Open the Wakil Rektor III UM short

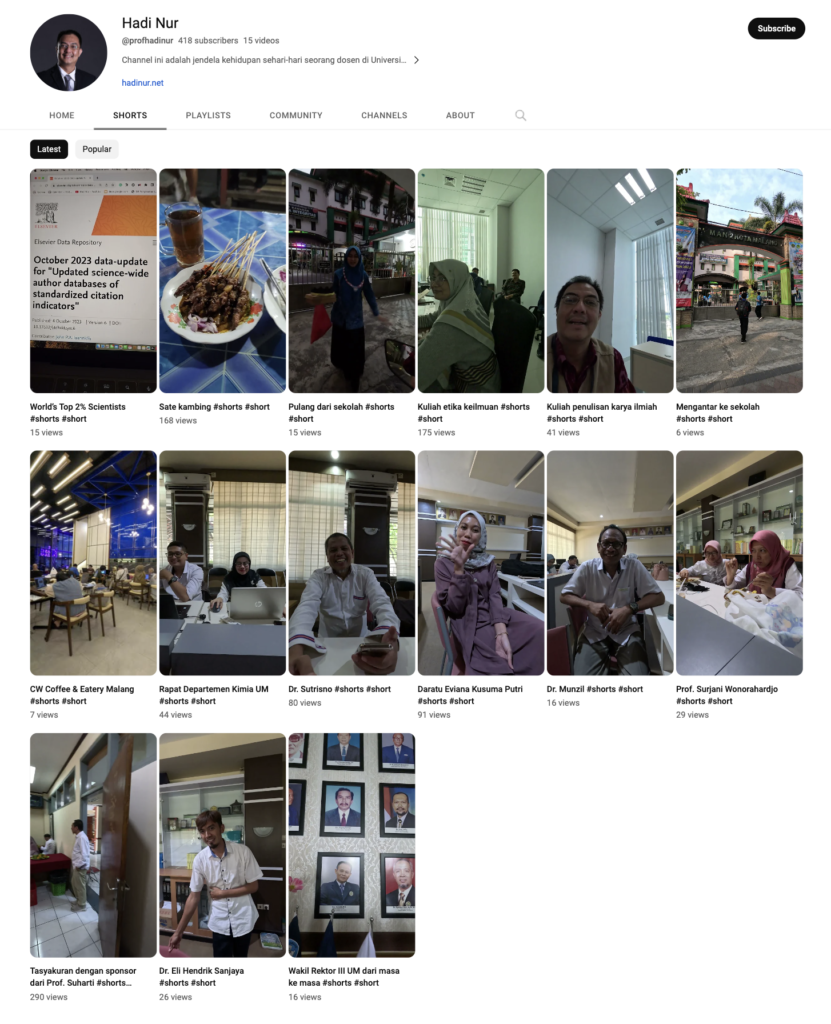click(351, 845)
